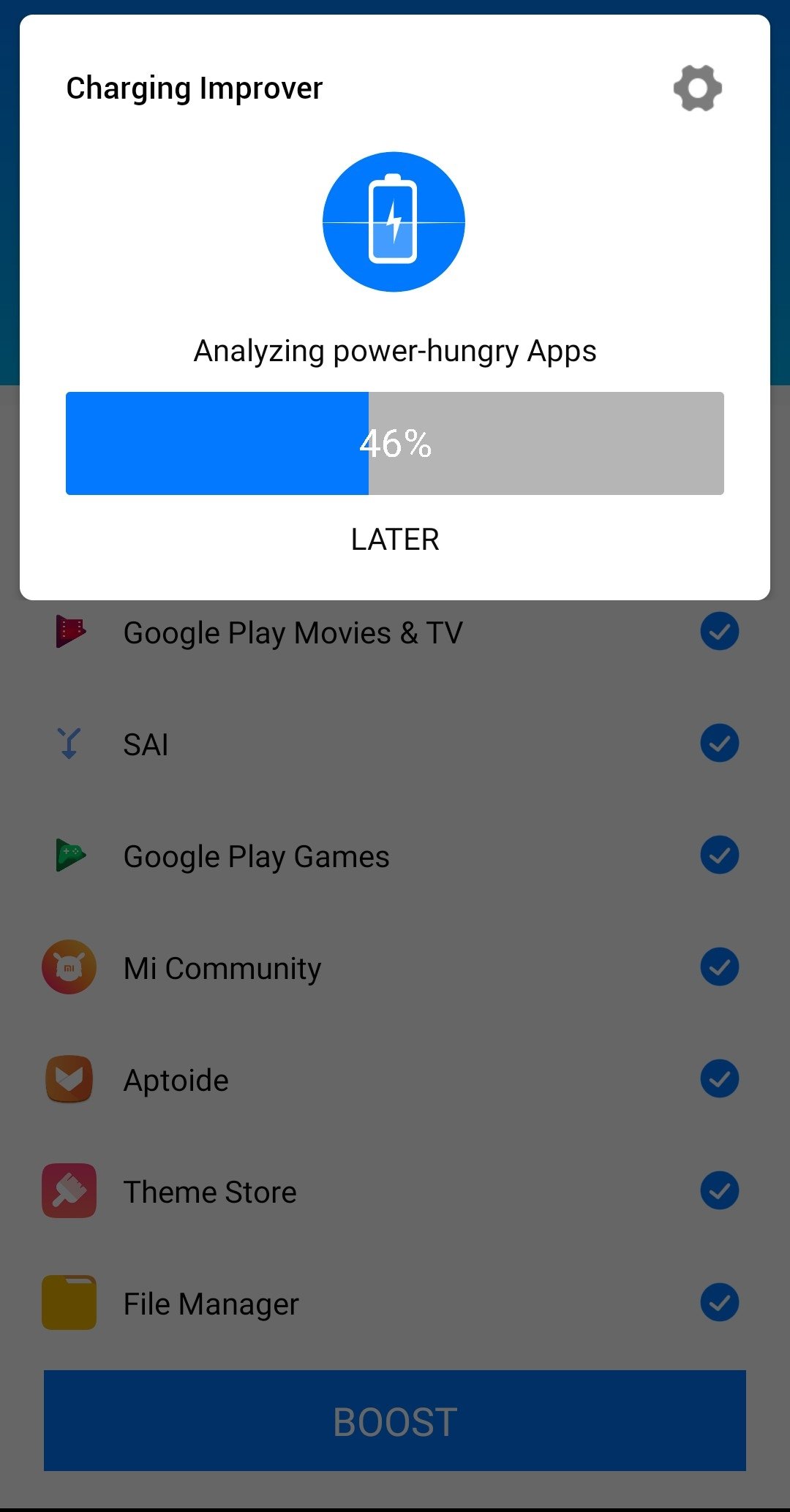The image size is (790, 1512).
Task: Deselect the Aptoide checkbox
Action: [720, 1079]
